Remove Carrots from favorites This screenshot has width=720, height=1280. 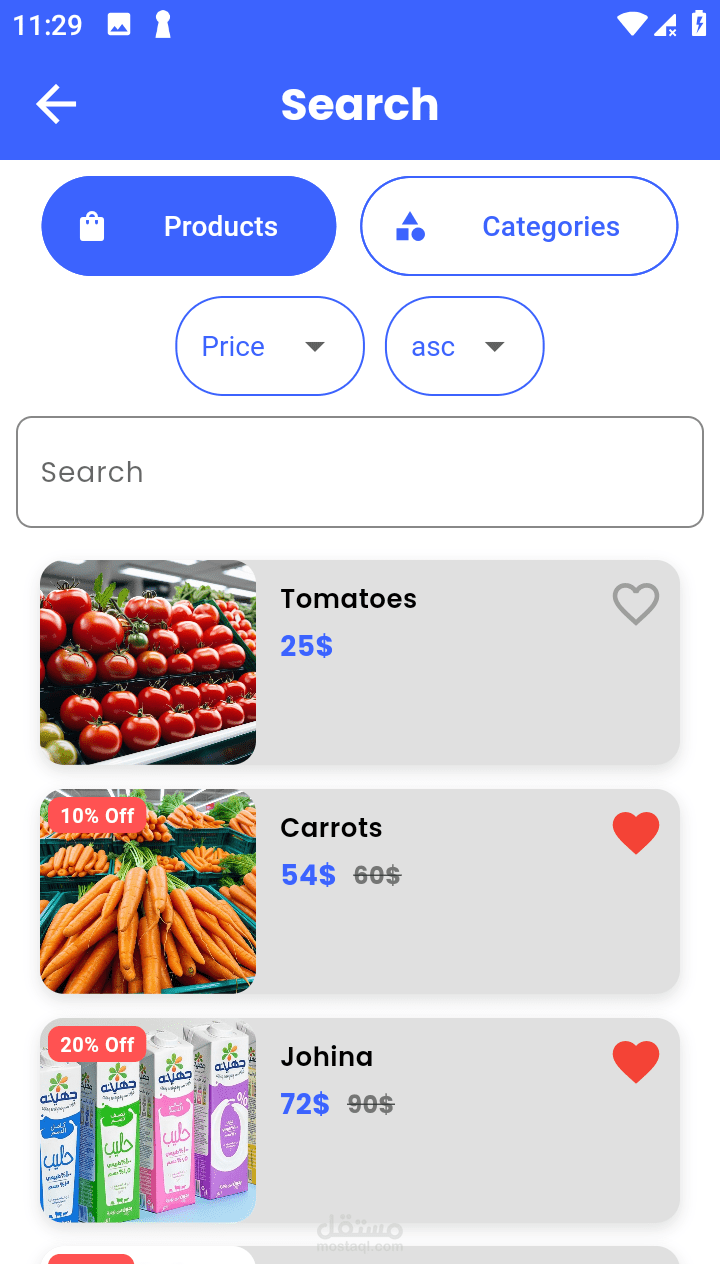pyautogui.click(x=636, y=833)
